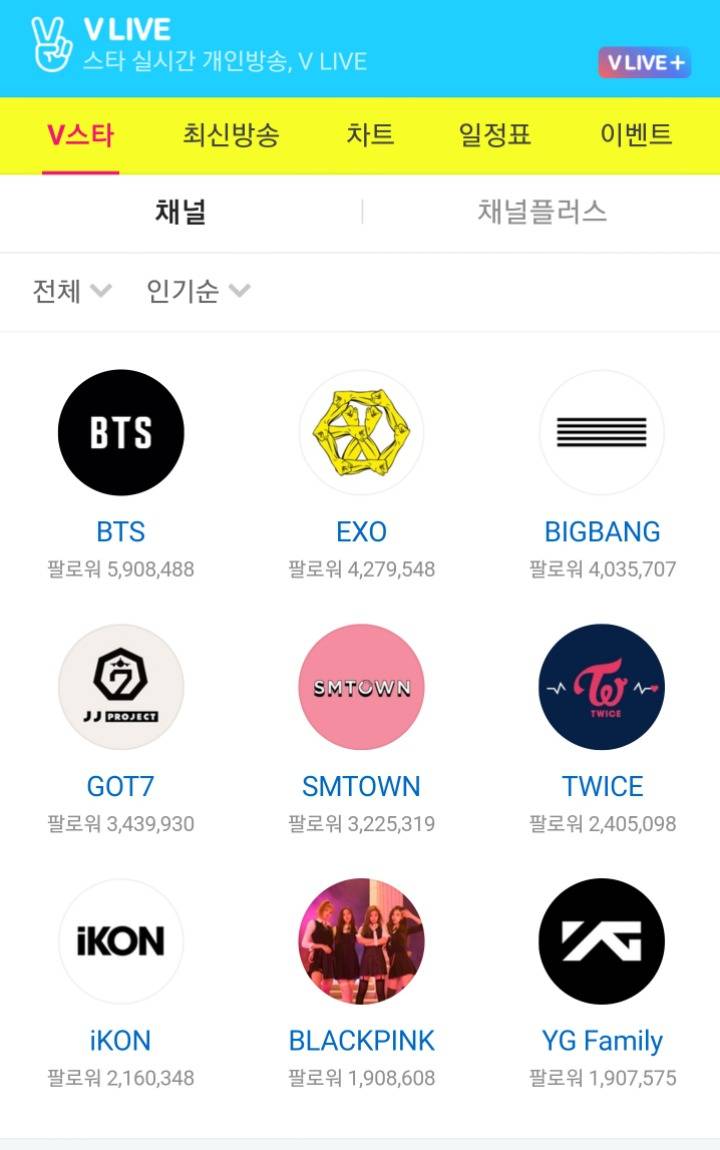Open the iKON channel icon

point(120,942)
